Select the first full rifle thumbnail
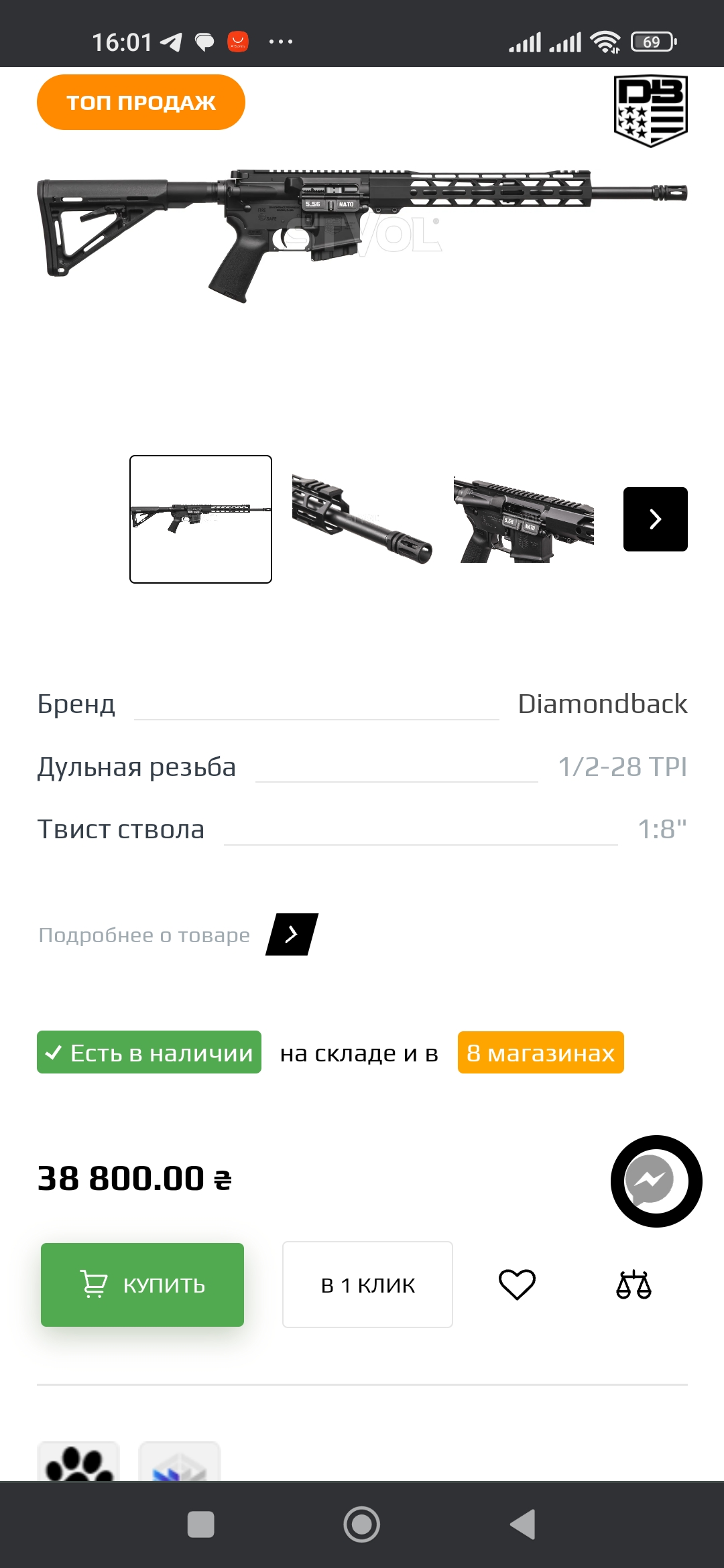This screenshot has width=724, height=1568. 200,519
